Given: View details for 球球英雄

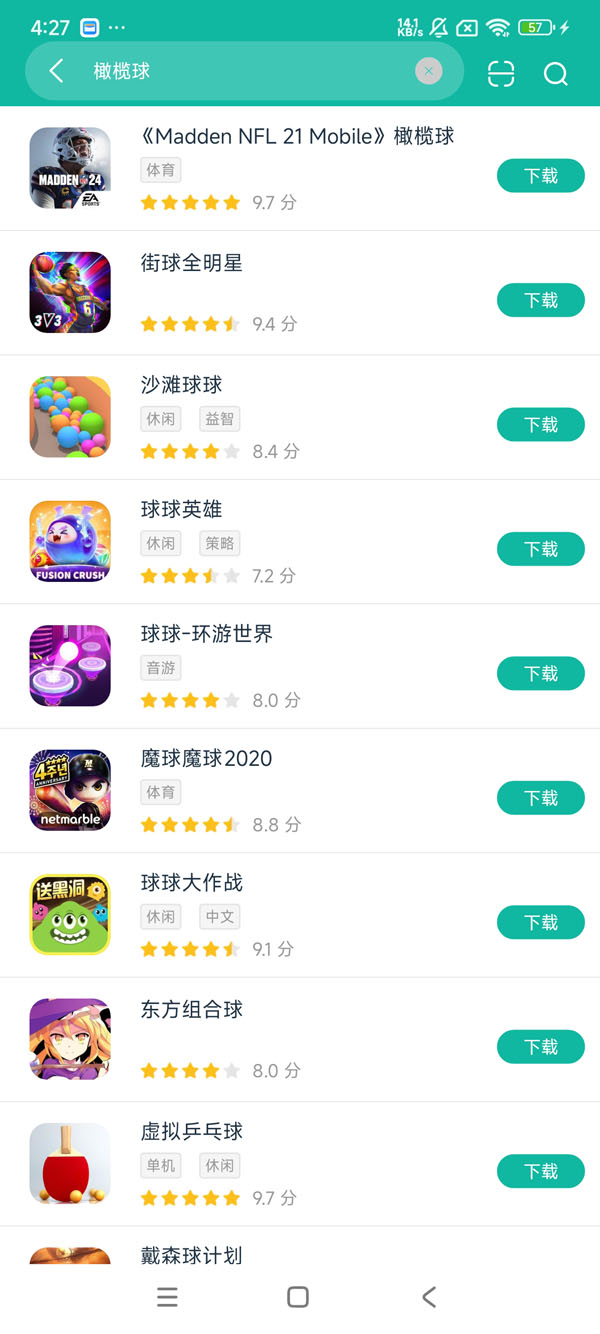Looking at the screenshot, I should (180, 510).
